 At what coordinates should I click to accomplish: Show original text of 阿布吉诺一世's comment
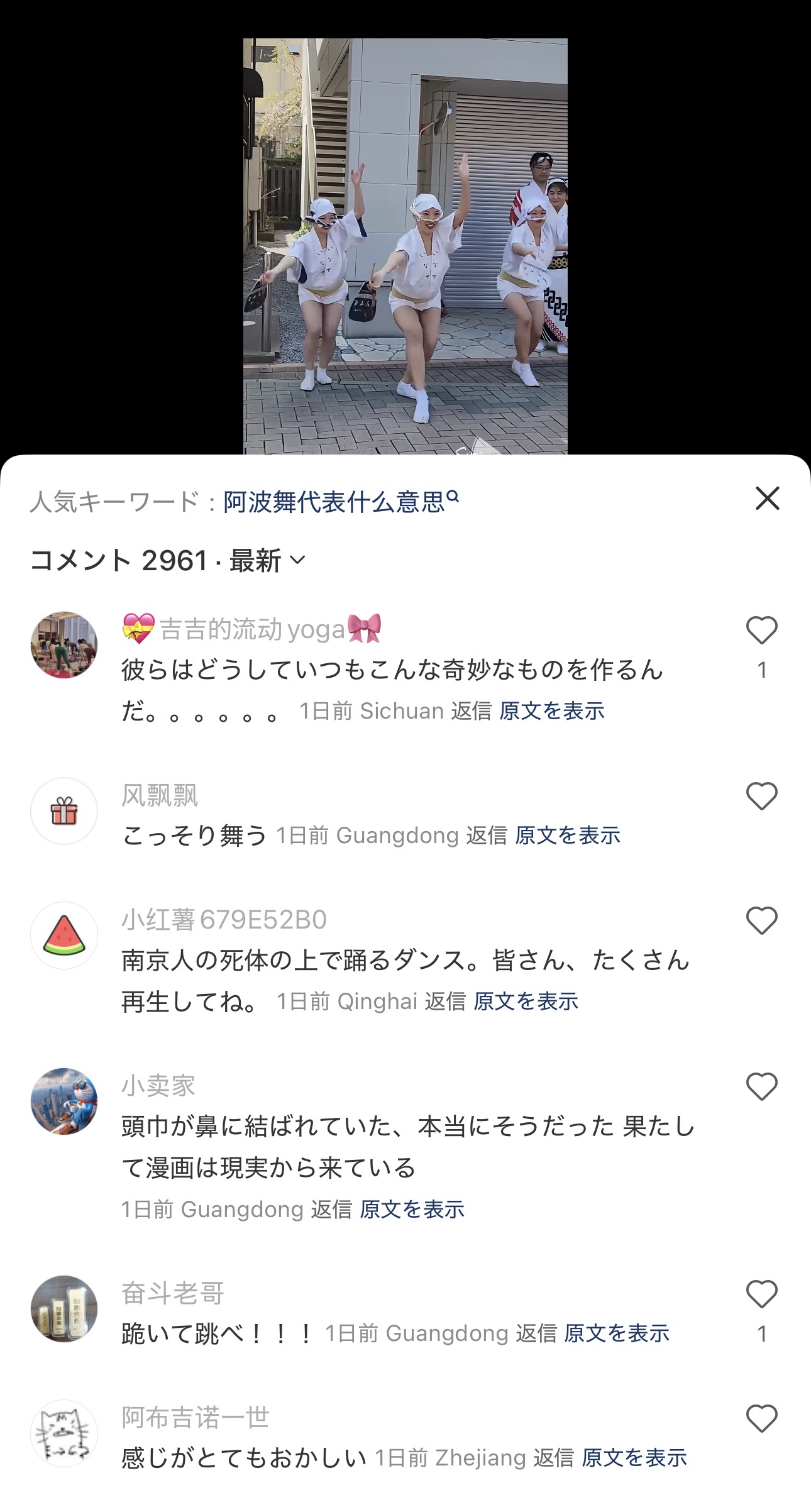tap(634, 1458)
